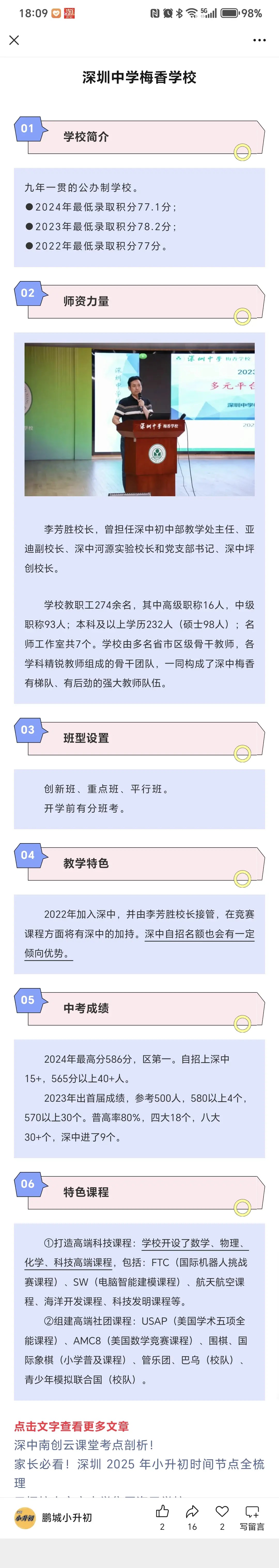Open the link 深中南创云课堂考点剖析

click(x=83, y=1445)
